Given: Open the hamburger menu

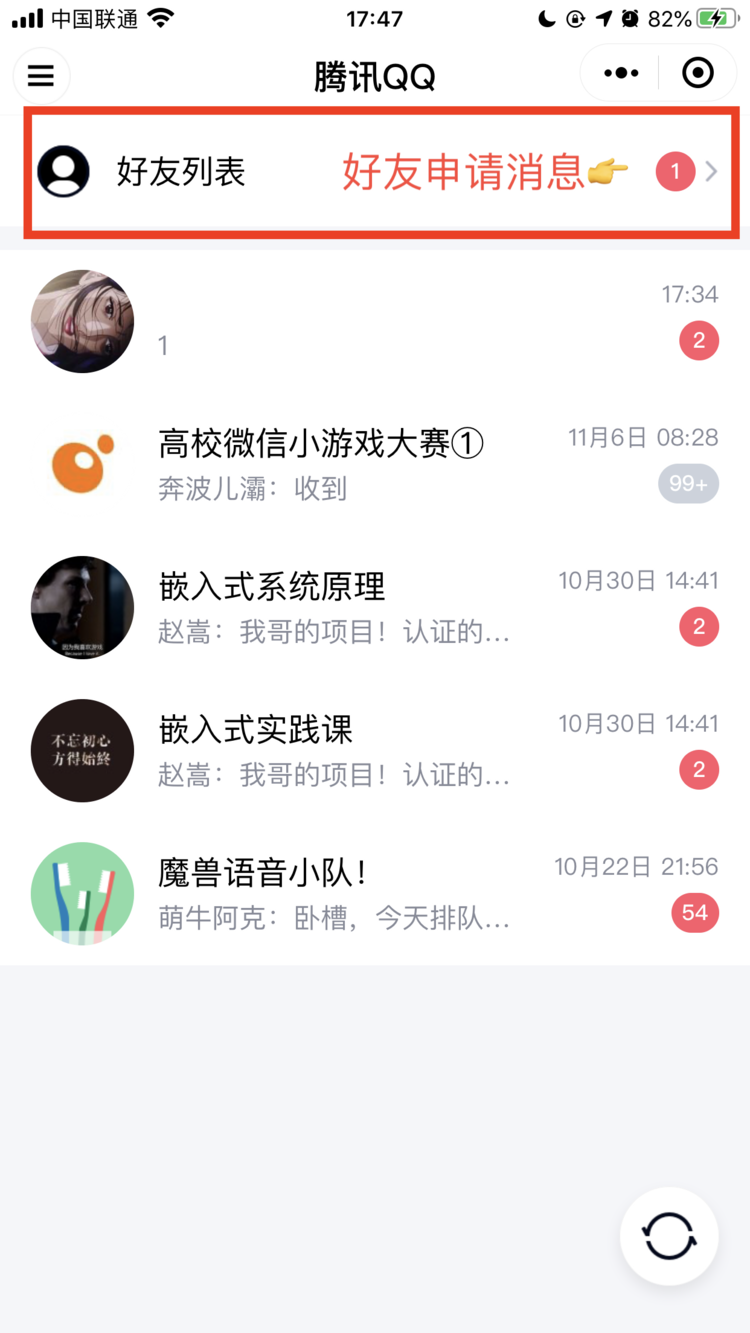Looking at the screenshot, I should tap(41, 75).
